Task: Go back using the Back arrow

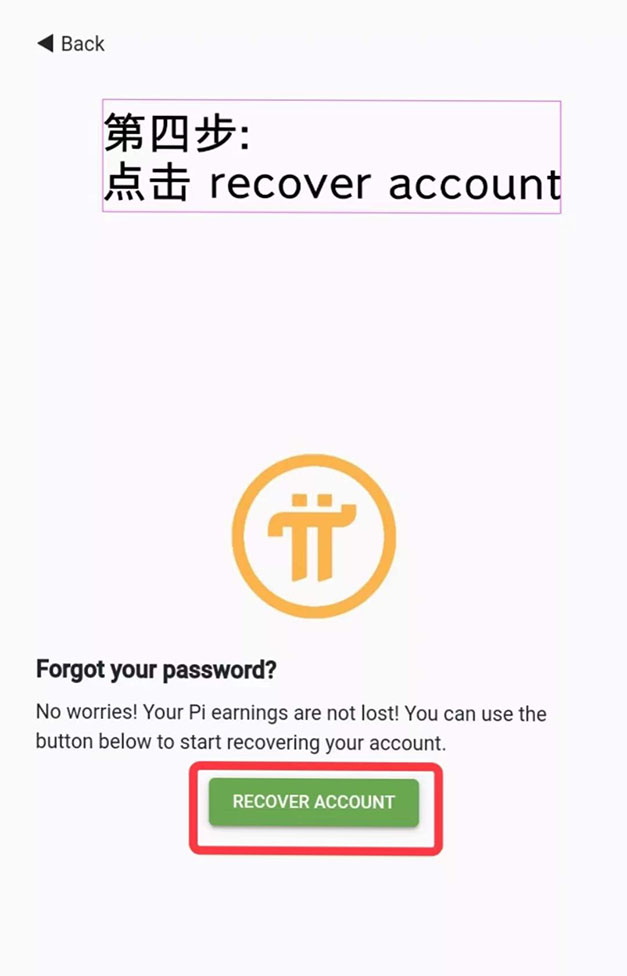Action: click(69, 43)
